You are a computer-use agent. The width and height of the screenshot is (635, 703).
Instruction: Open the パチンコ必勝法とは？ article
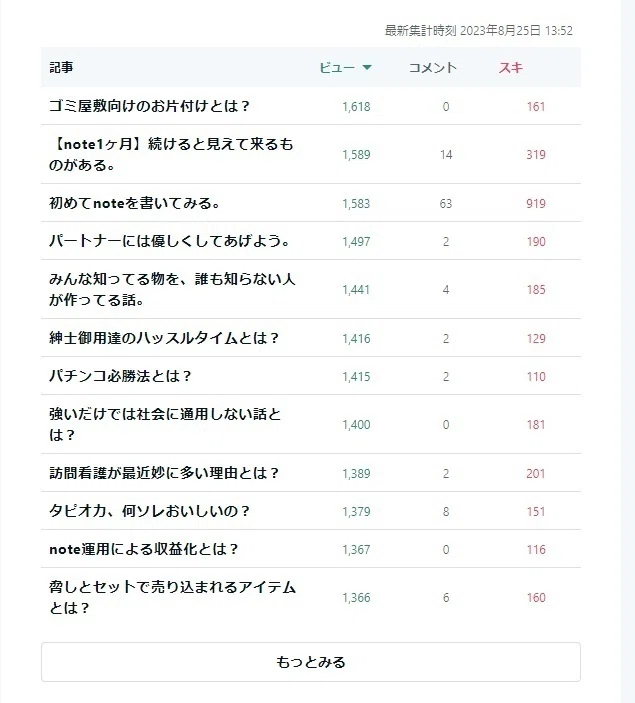pyautogui.click(x=120, y=376)
